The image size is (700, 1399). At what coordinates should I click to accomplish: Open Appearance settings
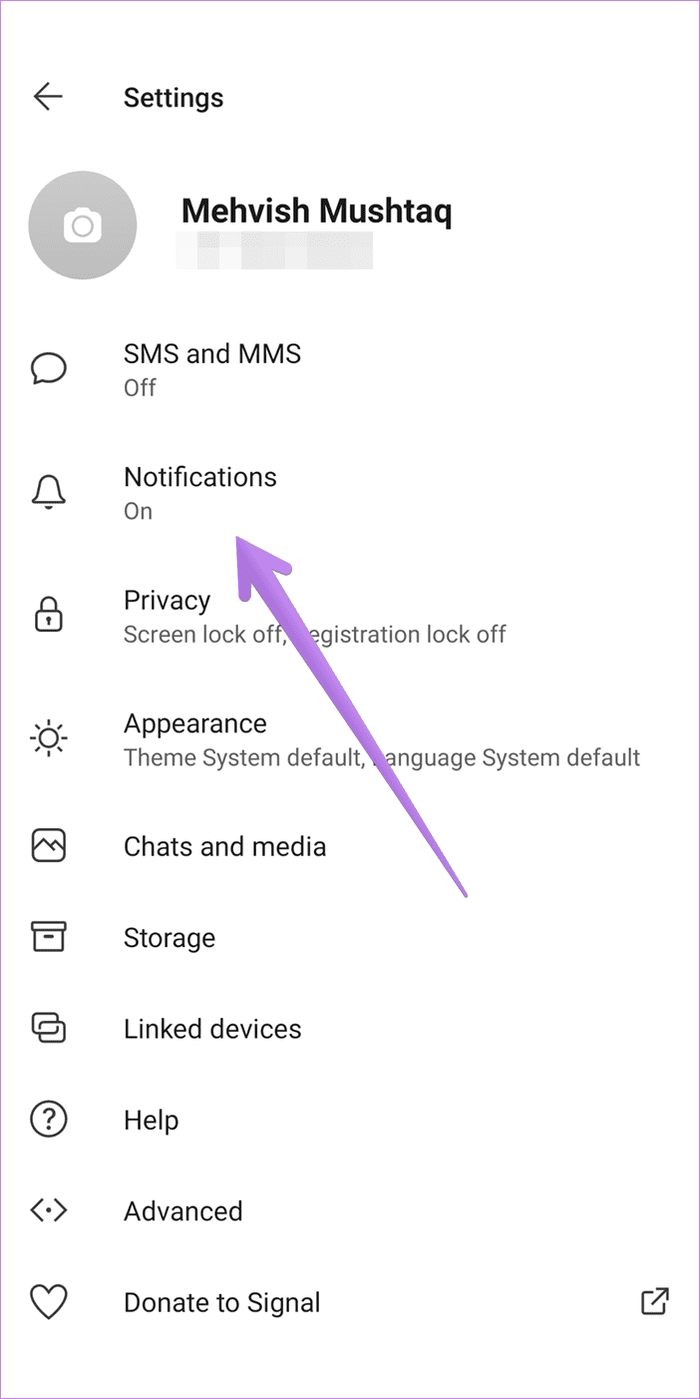tap(350, 739)
